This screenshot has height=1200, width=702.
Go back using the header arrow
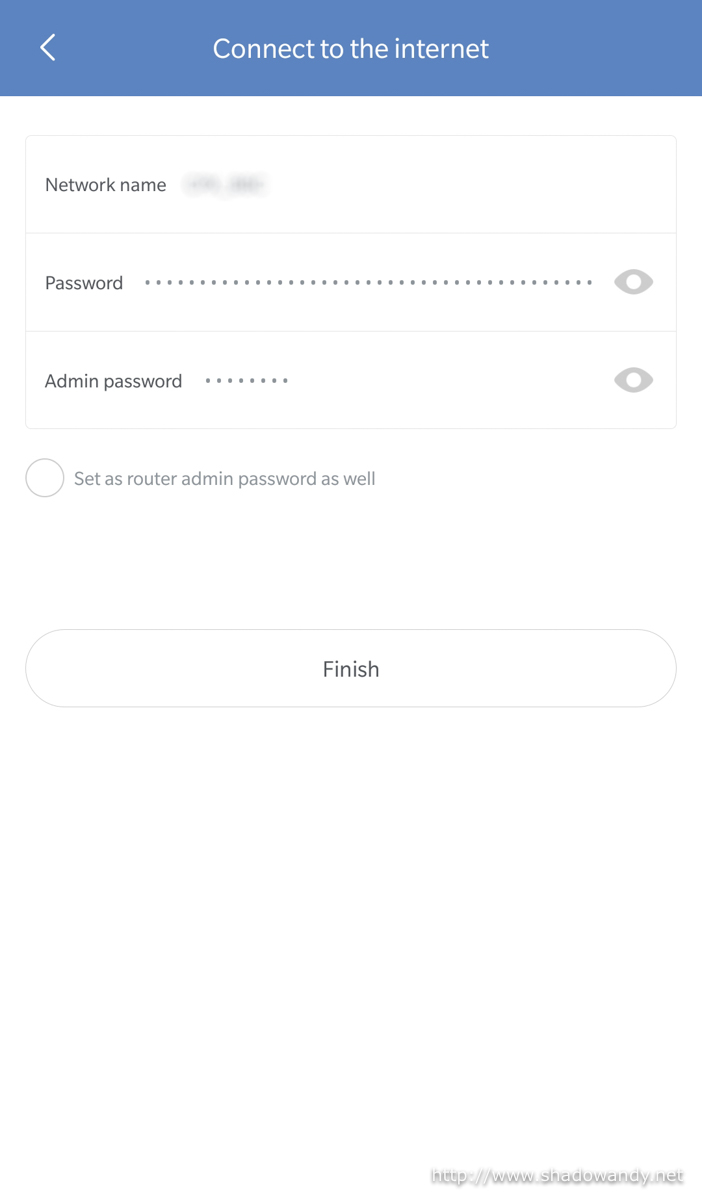coord(47,47)
